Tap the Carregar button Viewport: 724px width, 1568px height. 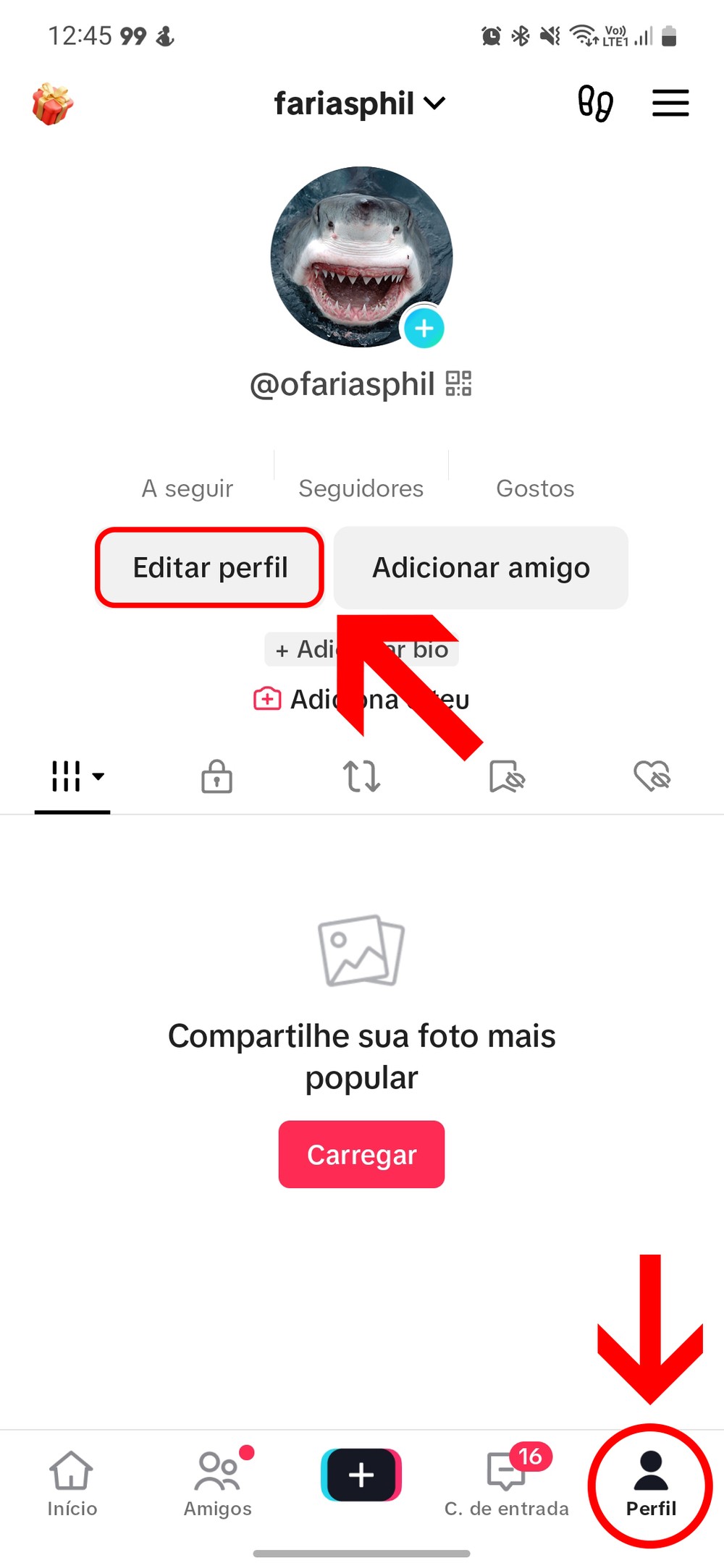(x=361, y=1154)
